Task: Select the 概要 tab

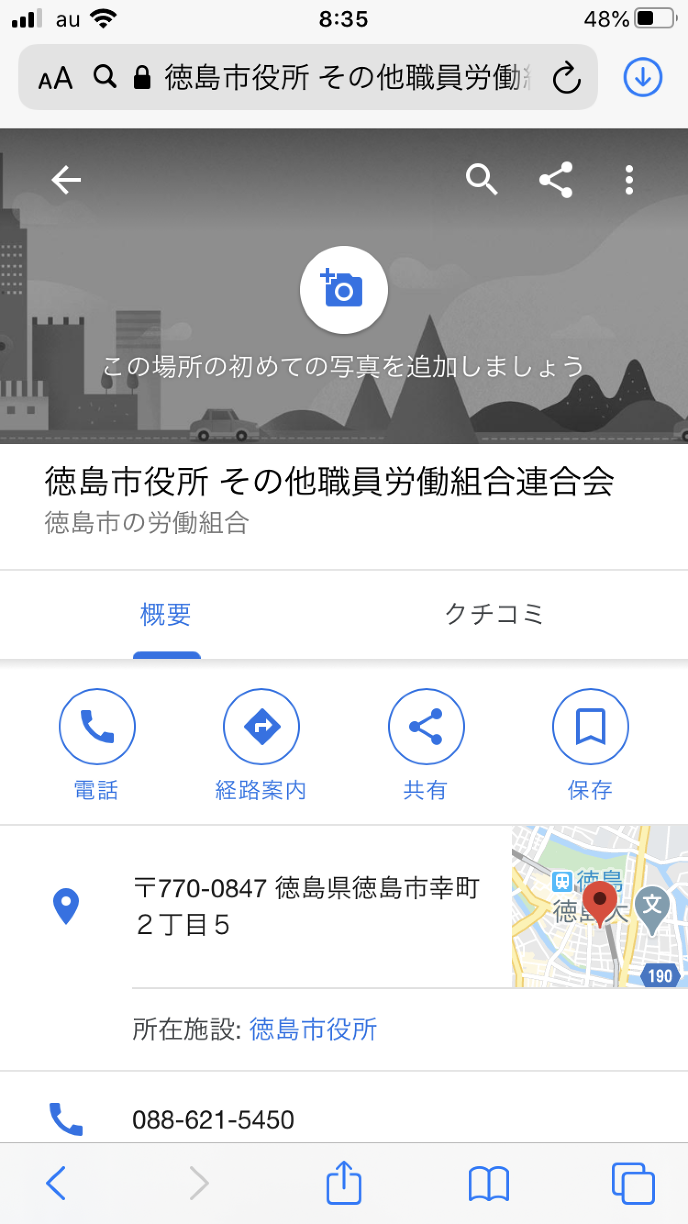Action: pyautogui.click(x=166, y=614)
